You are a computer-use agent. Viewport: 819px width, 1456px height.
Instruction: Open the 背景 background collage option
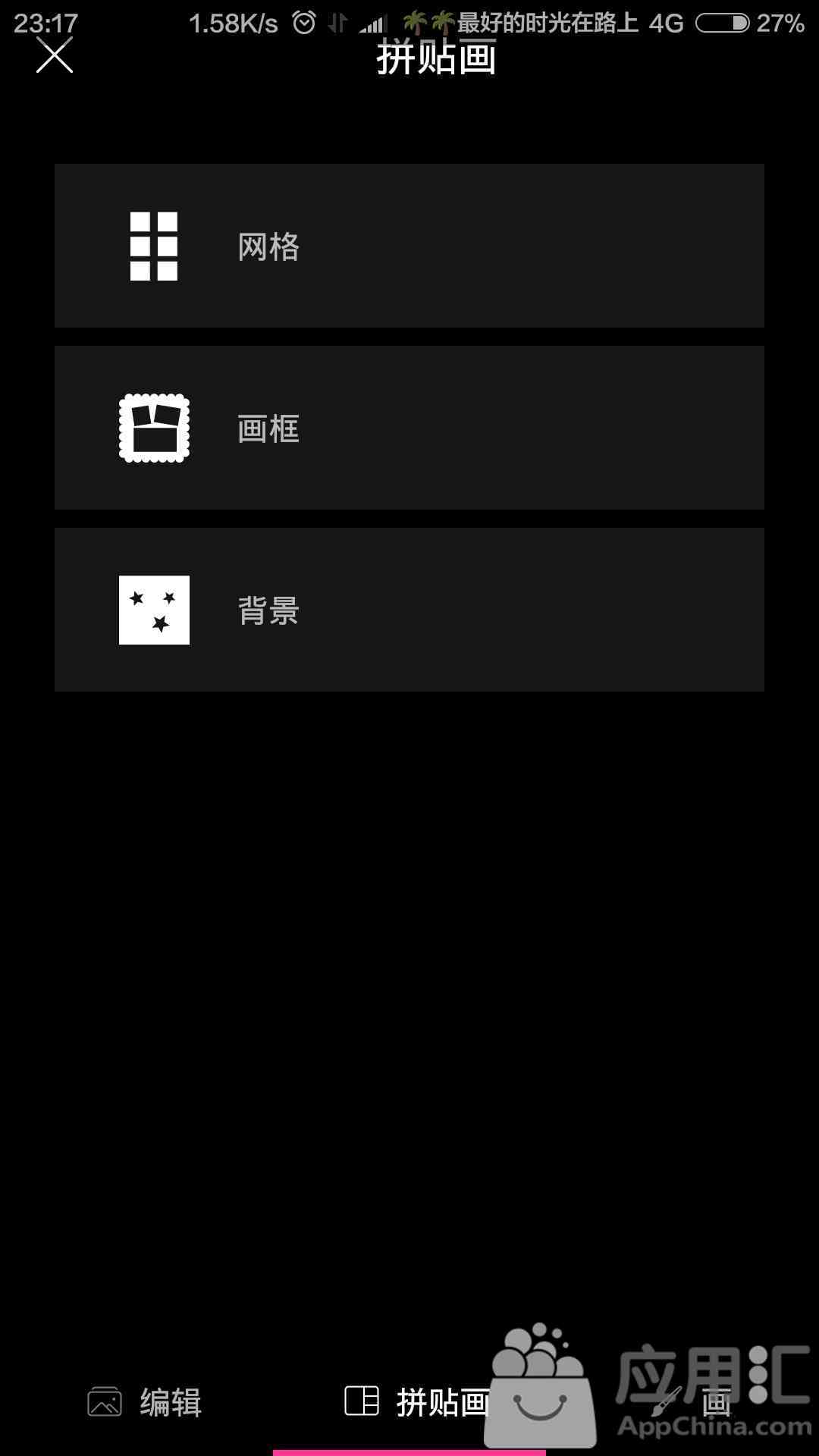pyautogui.click(x=409, y=610)
